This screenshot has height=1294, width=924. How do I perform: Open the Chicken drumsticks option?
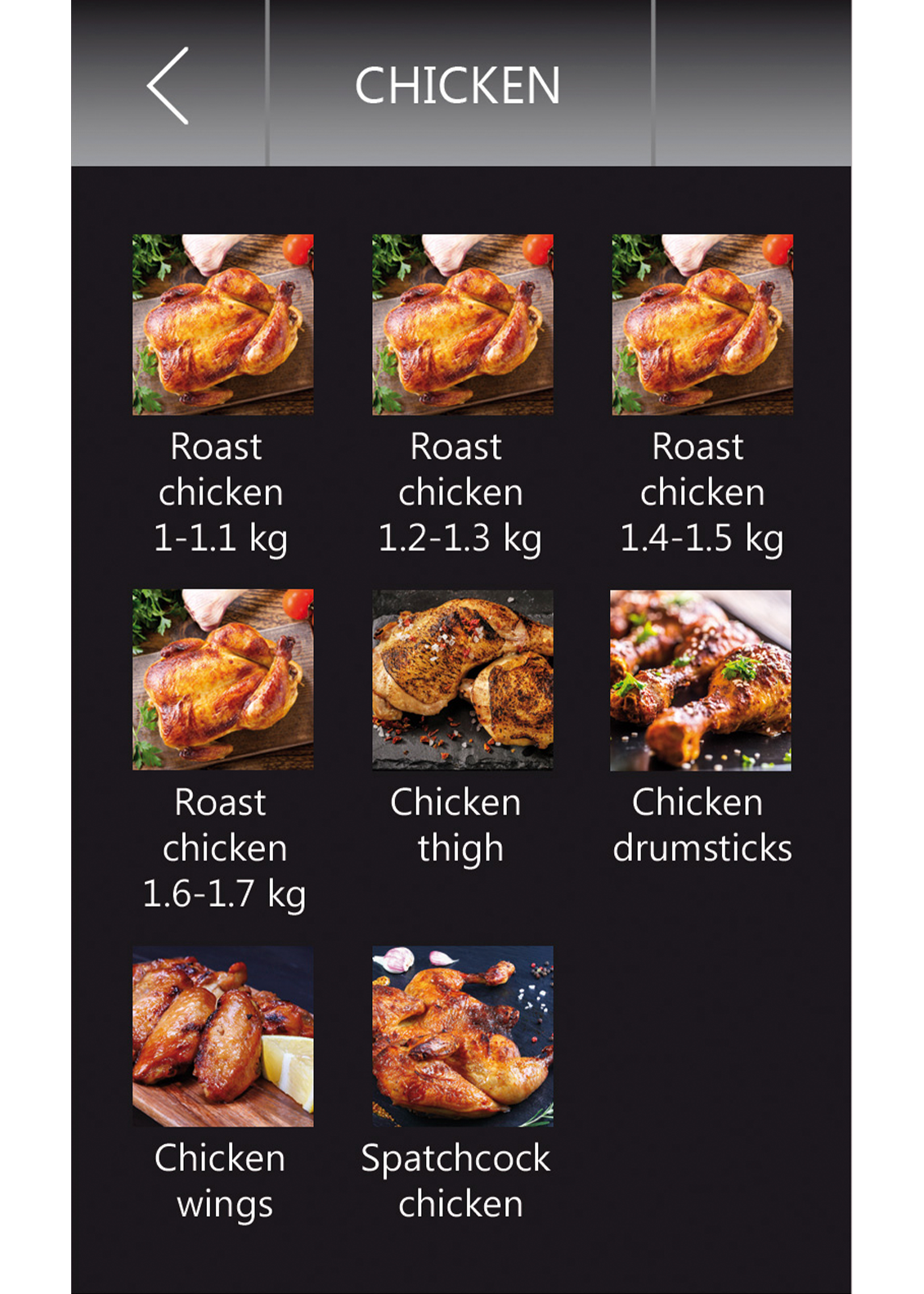click(701, 680)
